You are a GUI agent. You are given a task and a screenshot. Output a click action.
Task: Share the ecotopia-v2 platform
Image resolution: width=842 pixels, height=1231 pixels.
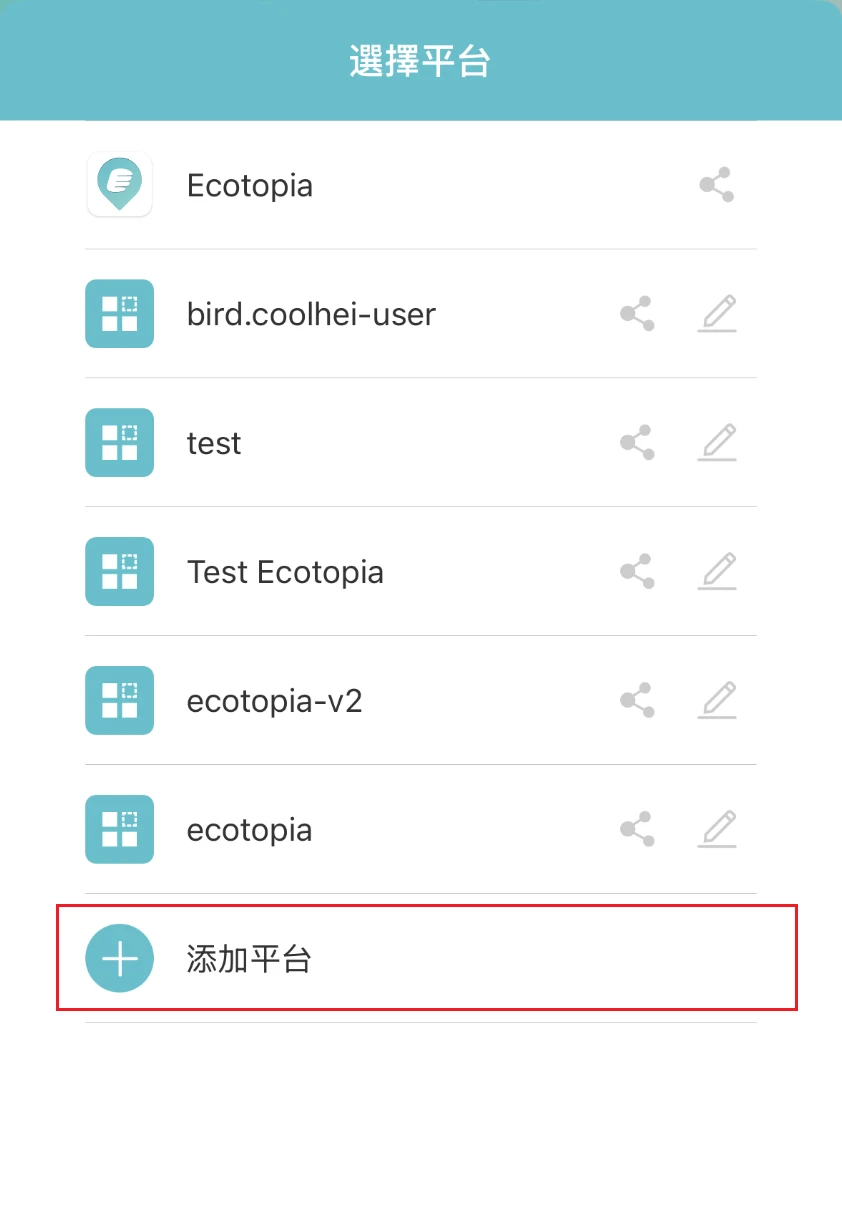pos(637,701)
